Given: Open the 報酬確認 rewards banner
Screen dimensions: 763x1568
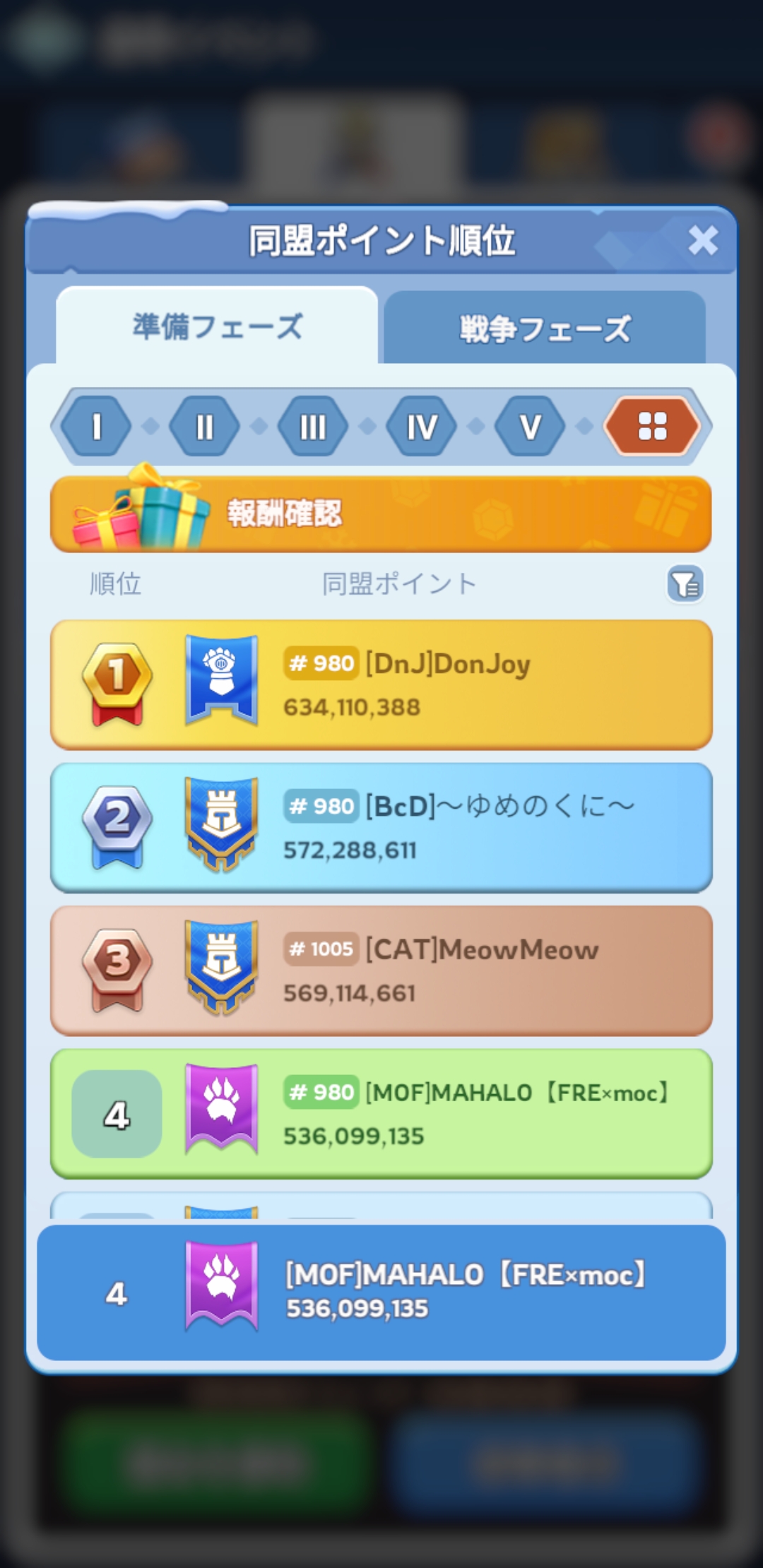Looking at the screenshot, I should click(x=381, y=514).
